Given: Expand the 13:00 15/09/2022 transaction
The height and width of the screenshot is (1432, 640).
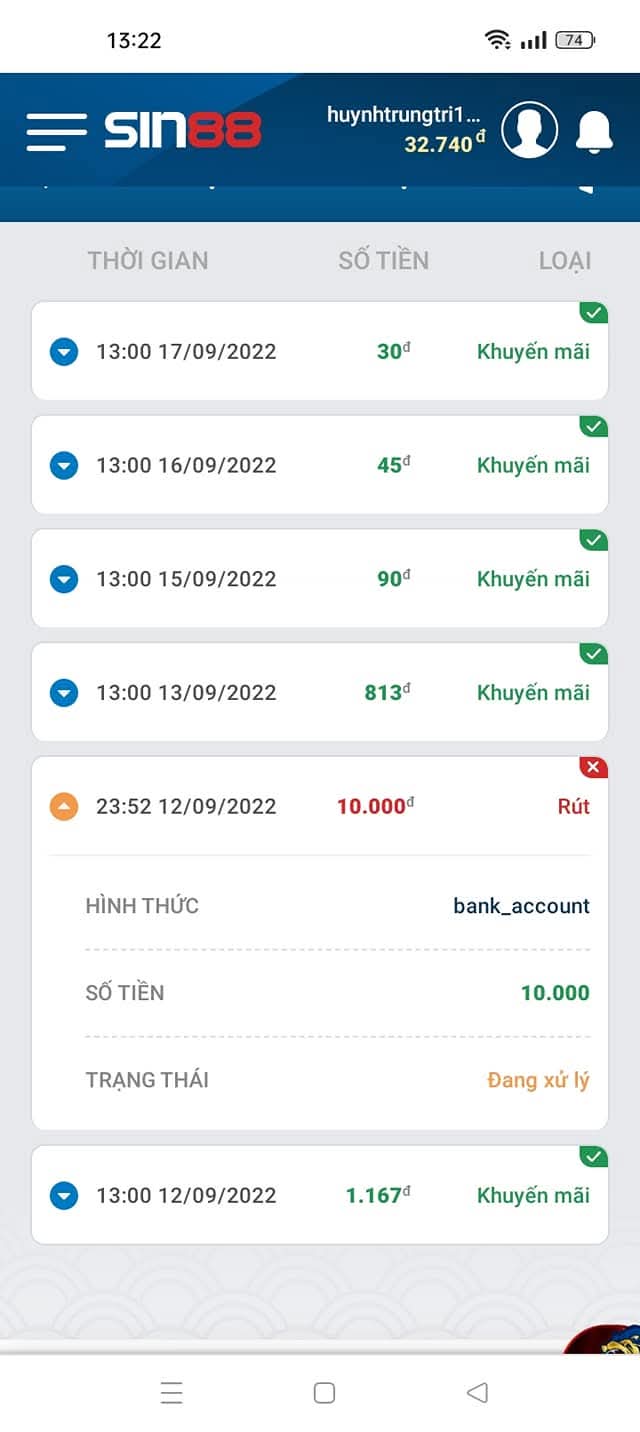Looking at the screenshot, I should point(64,579).
